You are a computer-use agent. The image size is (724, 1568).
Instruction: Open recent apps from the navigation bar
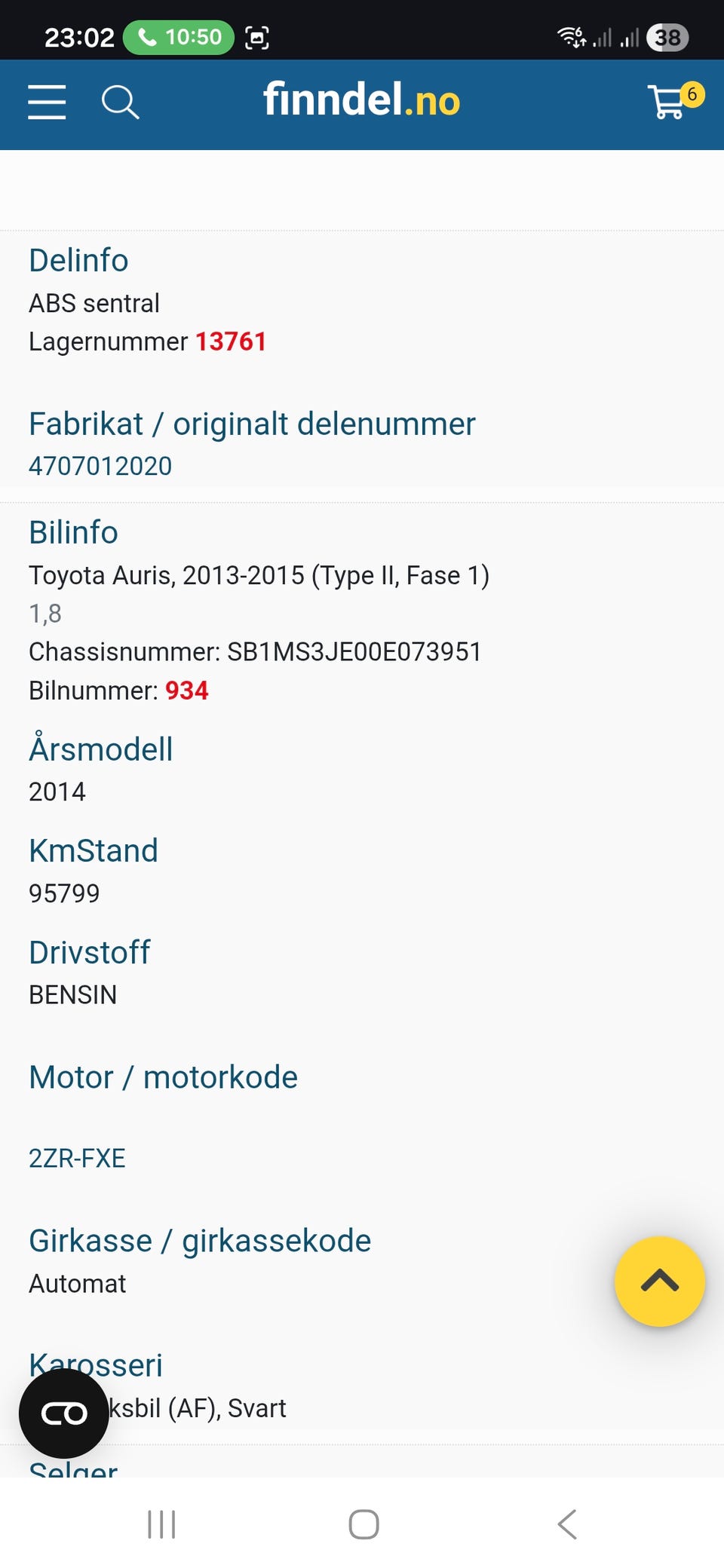click(161, 1524)
